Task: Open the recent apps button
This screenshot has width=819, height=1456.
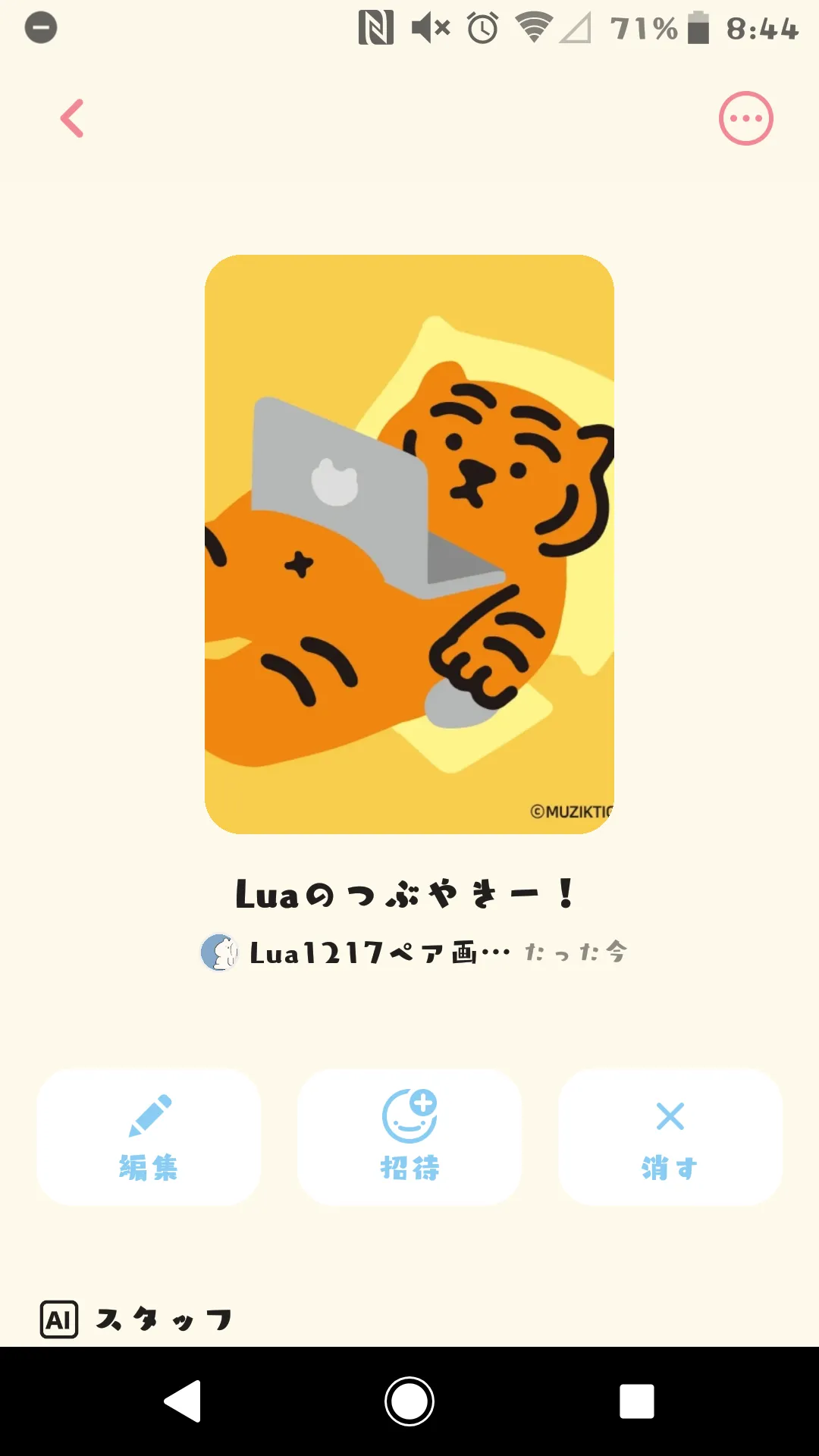Action: (x=637, y=1401)
